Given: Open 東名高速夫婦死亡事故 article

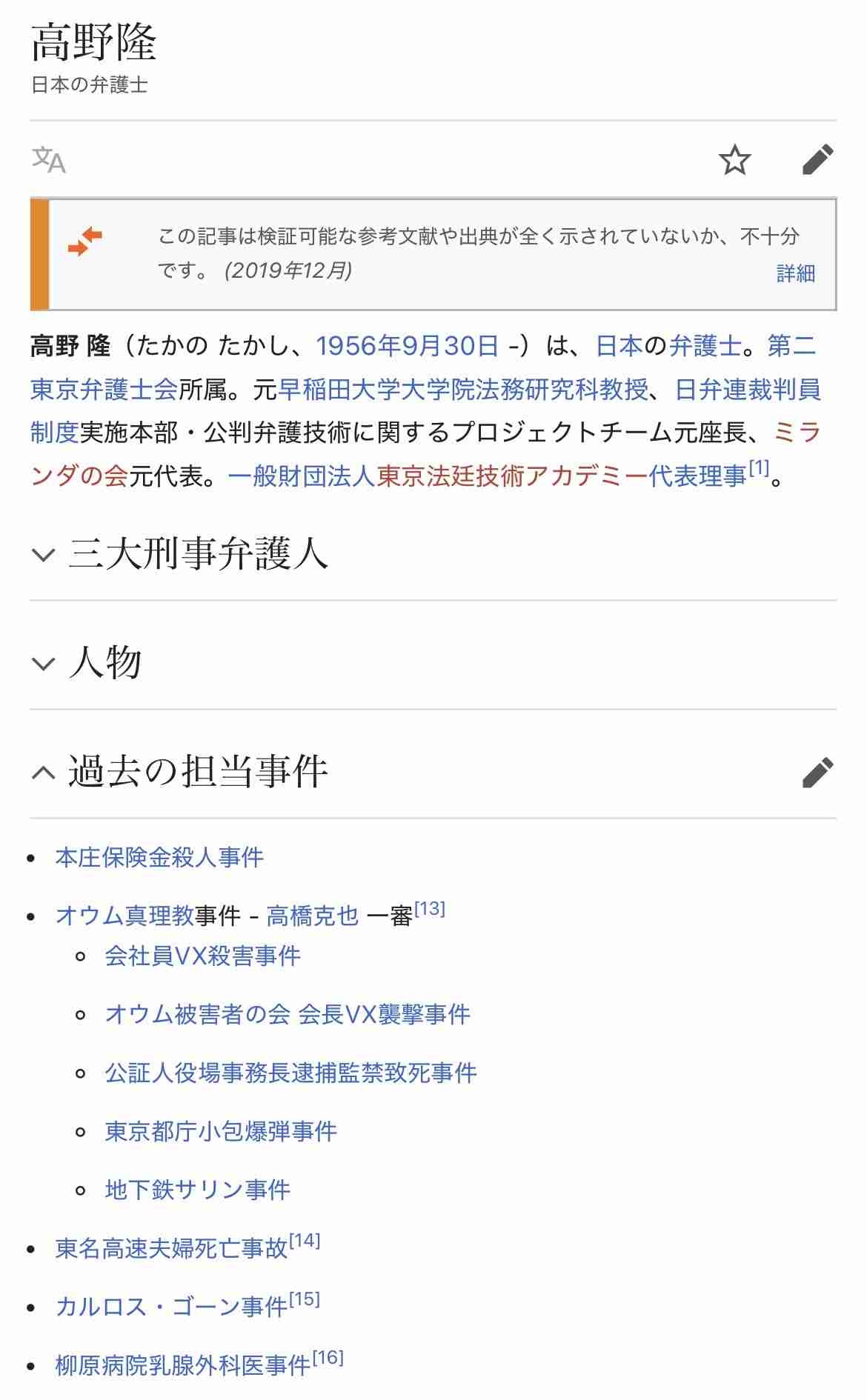Looking at the screenshot, I should coord(171,1248).
